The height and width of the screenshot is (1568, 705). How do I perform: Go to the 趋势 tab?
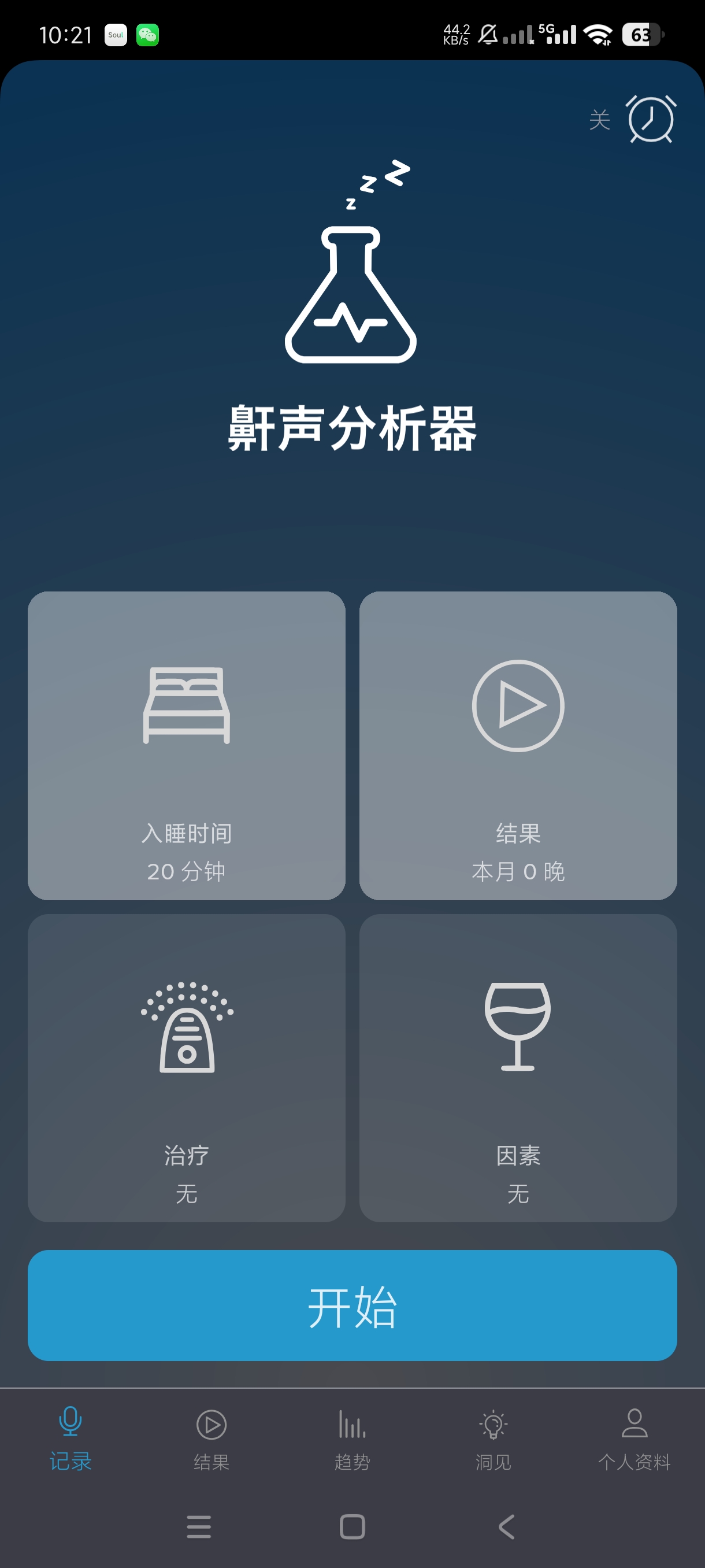352,1438
